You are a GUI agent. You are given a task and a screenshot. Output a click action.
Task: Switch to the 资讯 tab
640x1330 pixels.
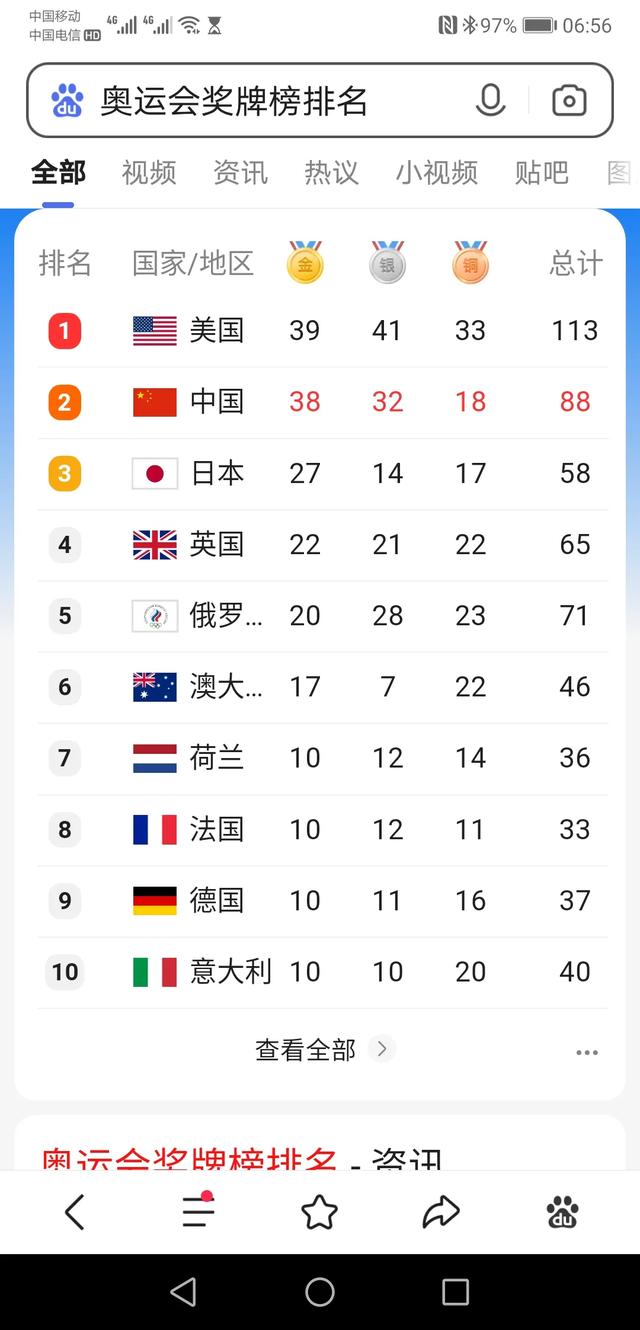pos(240,172)
